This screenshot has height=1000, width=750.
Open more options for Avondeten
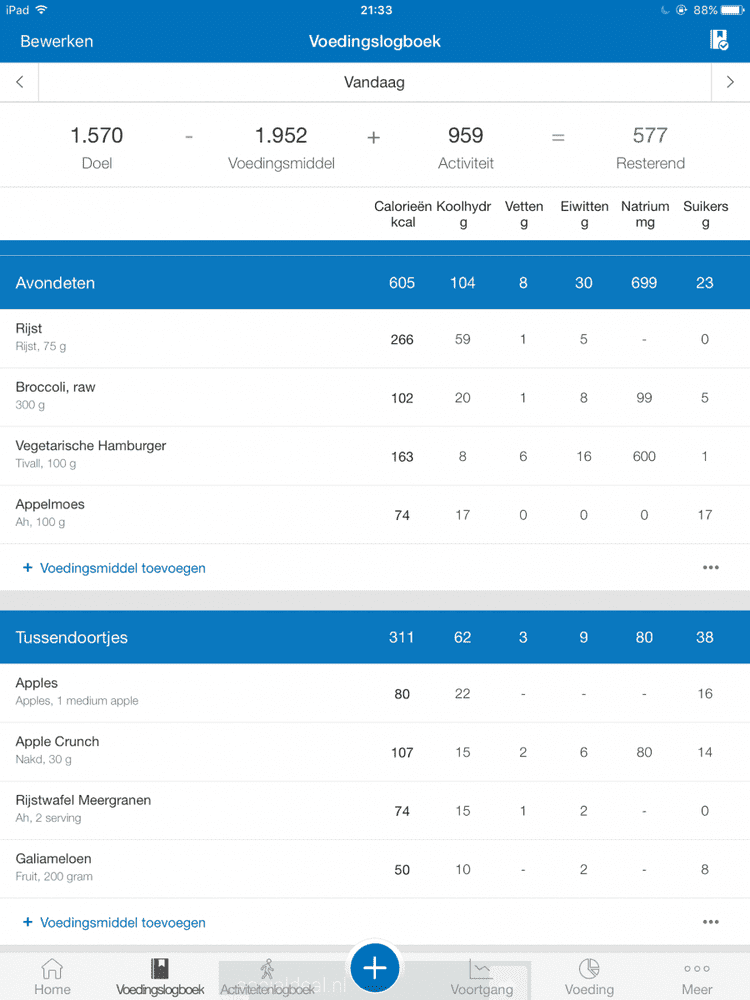pyautogui.click(x=710, y=568)
